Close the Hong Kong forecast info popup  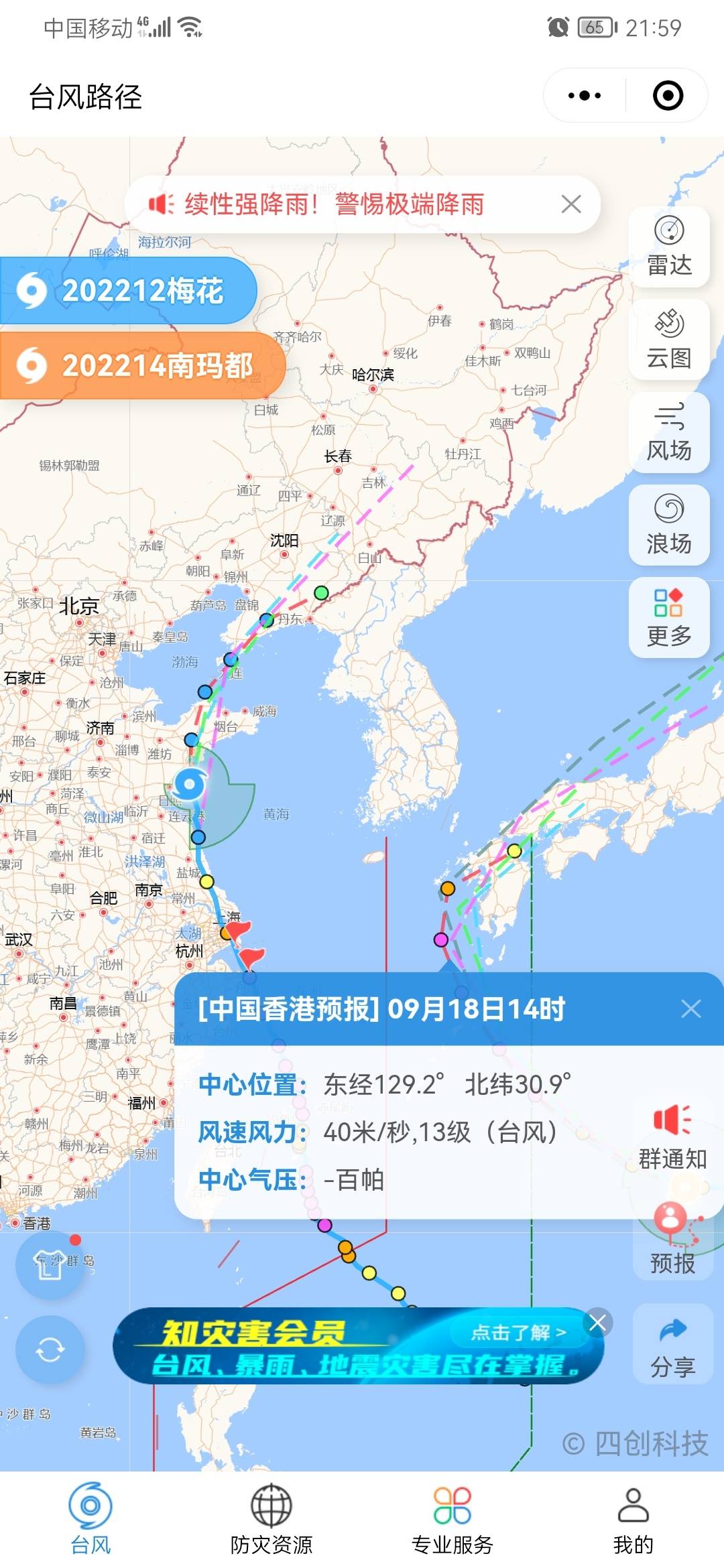tap(690, 1008)
